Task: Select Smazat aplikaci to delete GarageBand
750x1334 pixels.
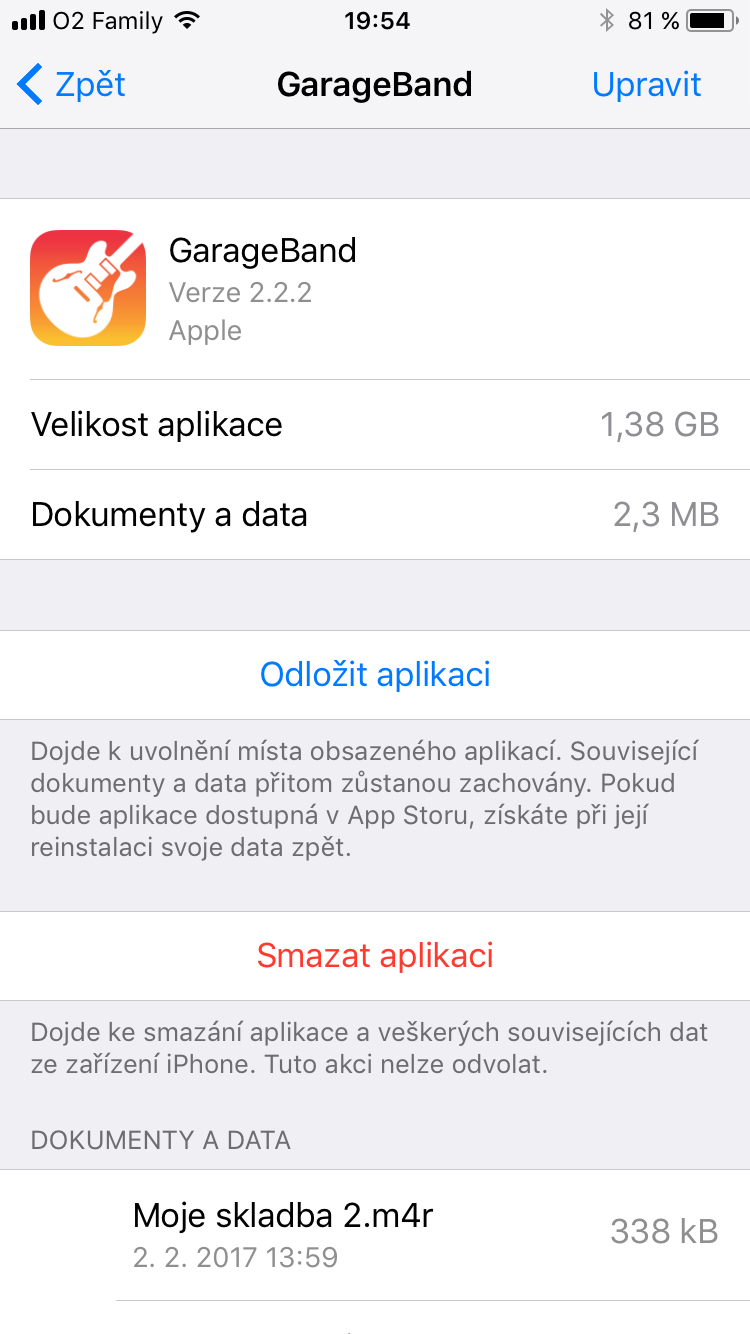Action: point(375,956)
